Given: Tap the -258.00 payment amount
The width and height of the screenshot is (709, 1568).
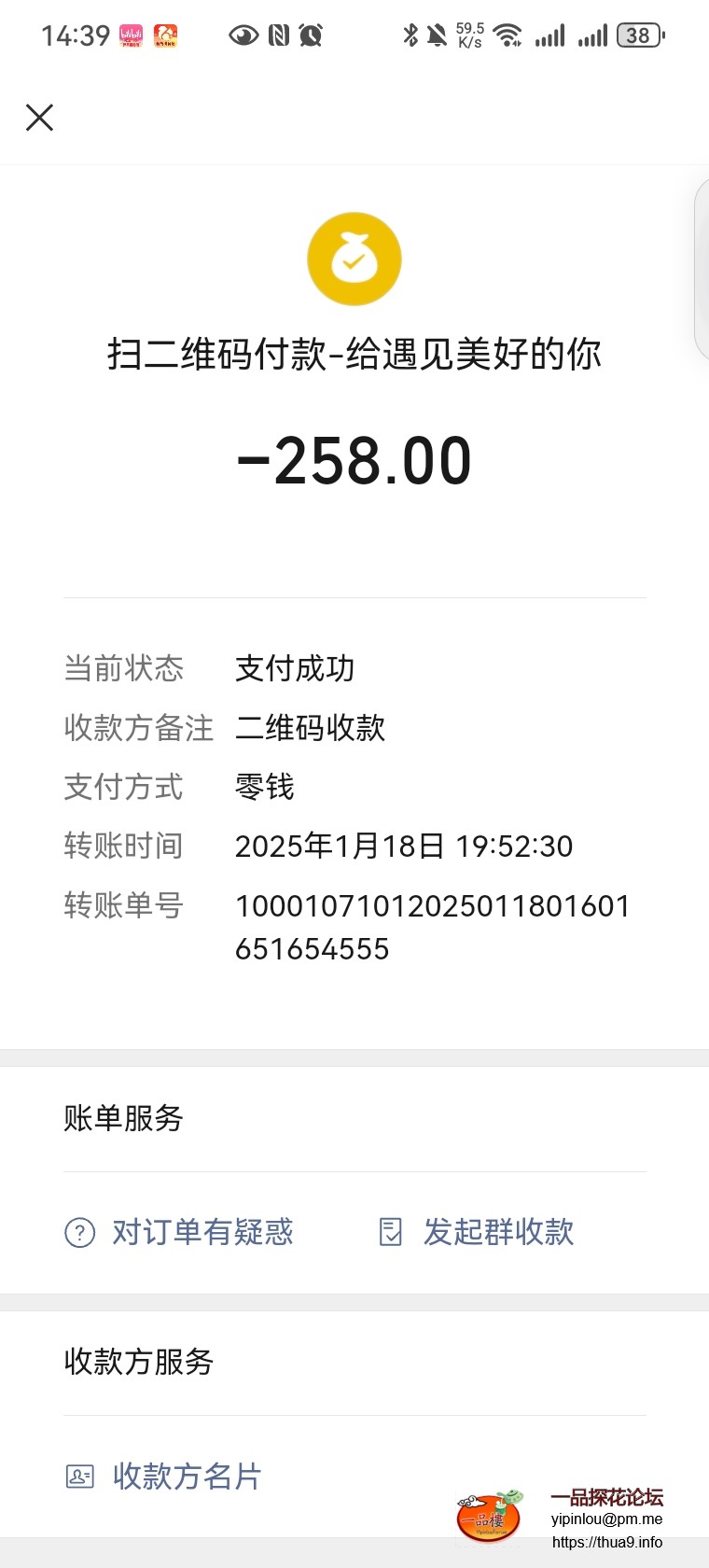Looking at the screenshot, I should tap(354, 459).
